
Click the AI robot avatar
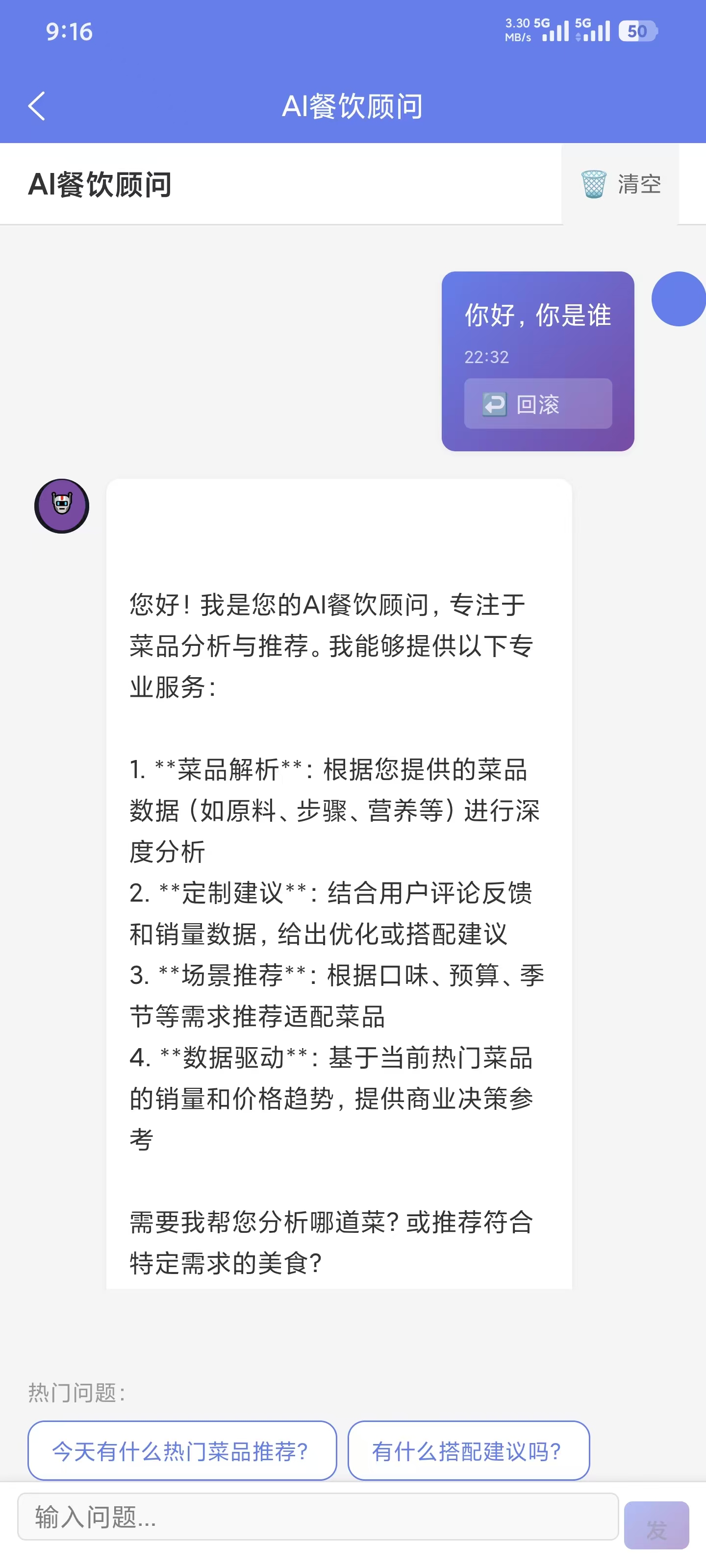[x=61, y=507]
